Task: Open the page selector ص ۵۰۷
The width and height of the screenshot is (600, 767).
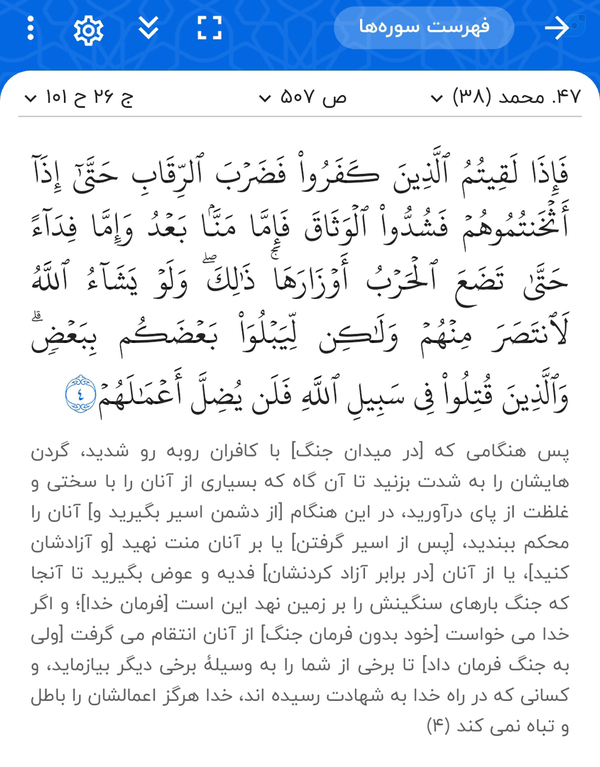Action: 302,97
